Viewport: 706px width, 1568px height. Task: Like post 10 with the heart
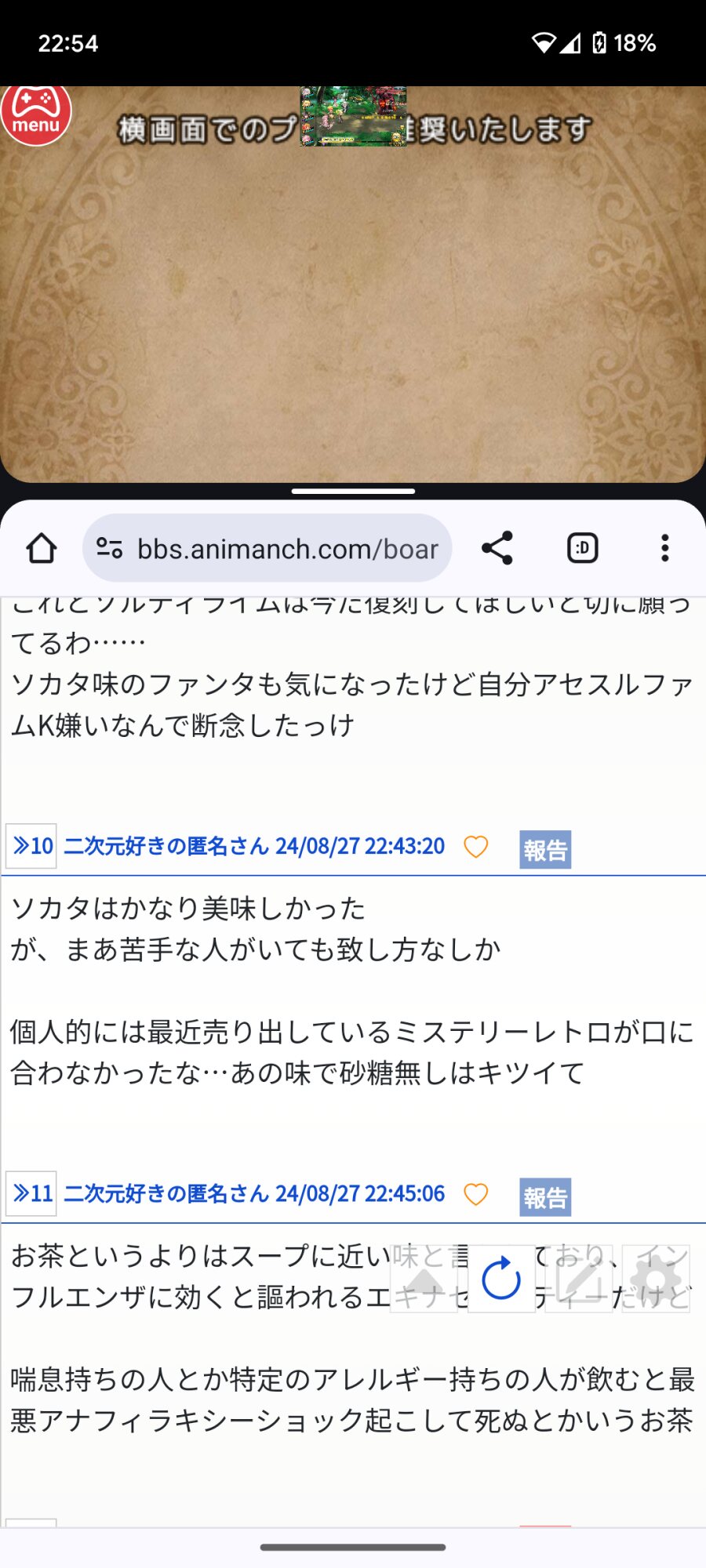coord(475,847)
